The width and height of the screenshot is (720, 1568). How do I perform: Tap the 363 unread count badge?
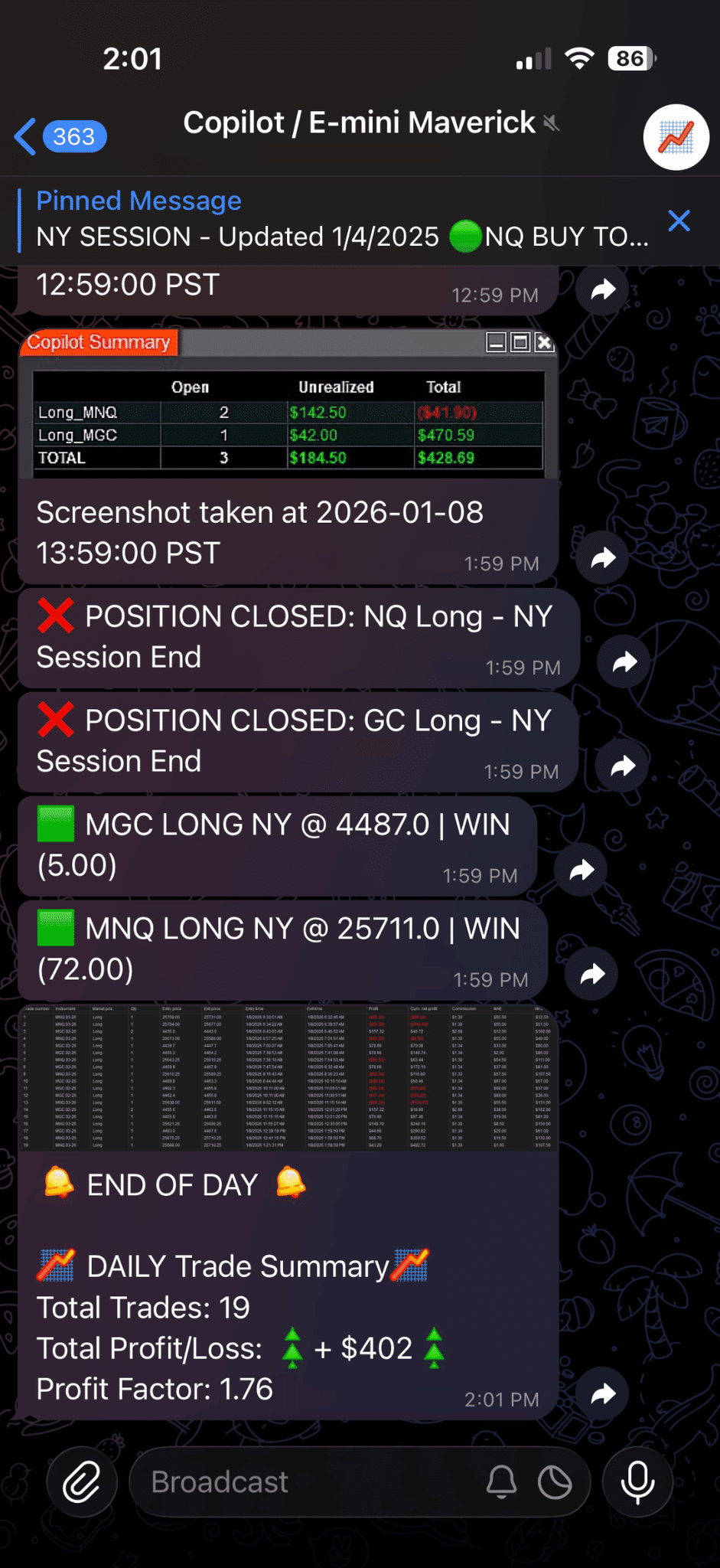coord(74,136)
